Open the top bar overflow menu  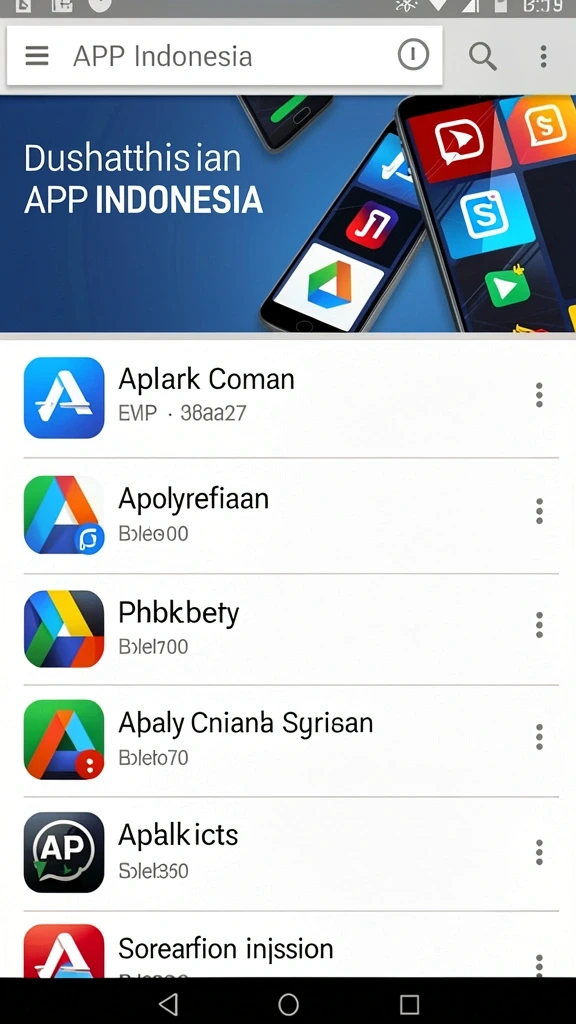[x=543, y=56]
